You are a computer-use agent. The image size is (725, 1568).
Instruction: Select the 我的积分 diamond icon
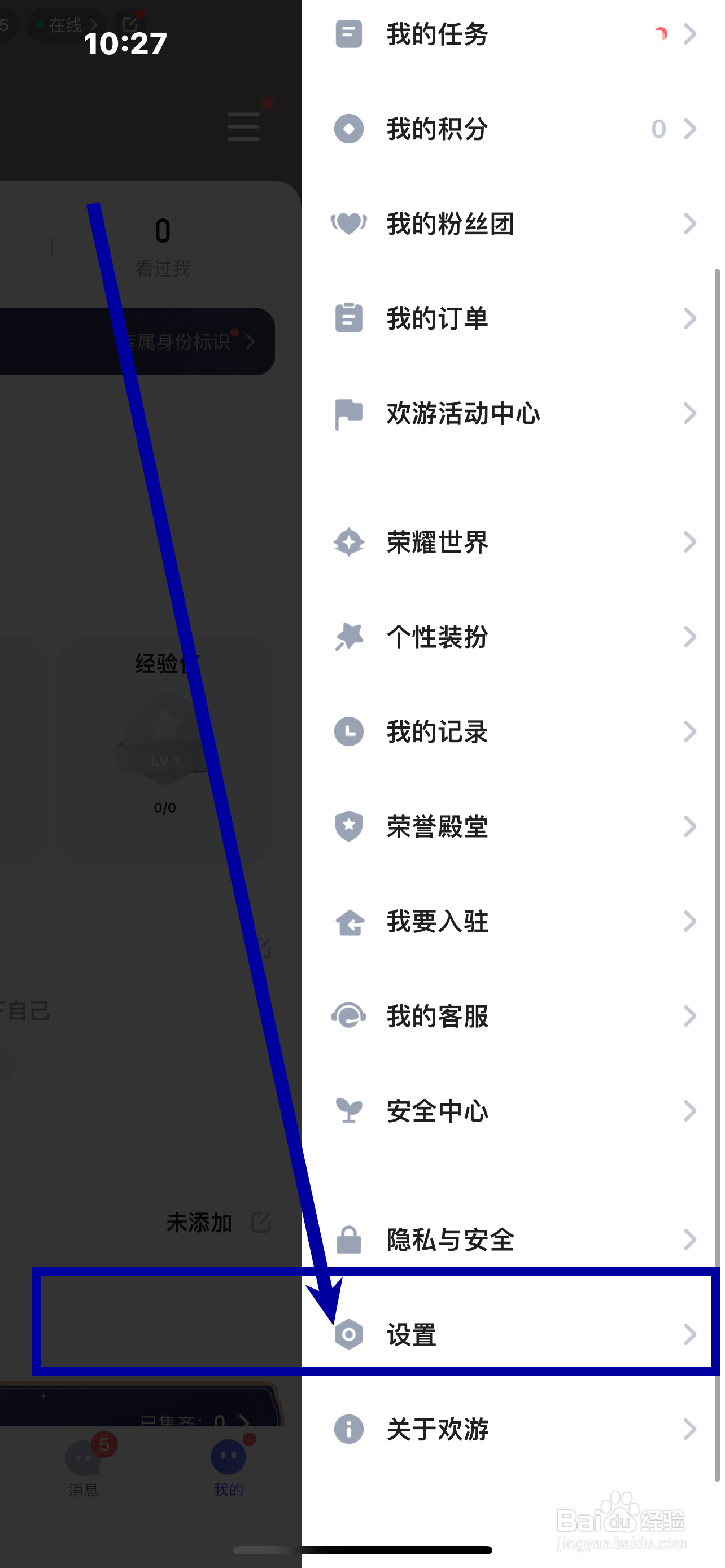pyautogui.click(x=350, y=129)
